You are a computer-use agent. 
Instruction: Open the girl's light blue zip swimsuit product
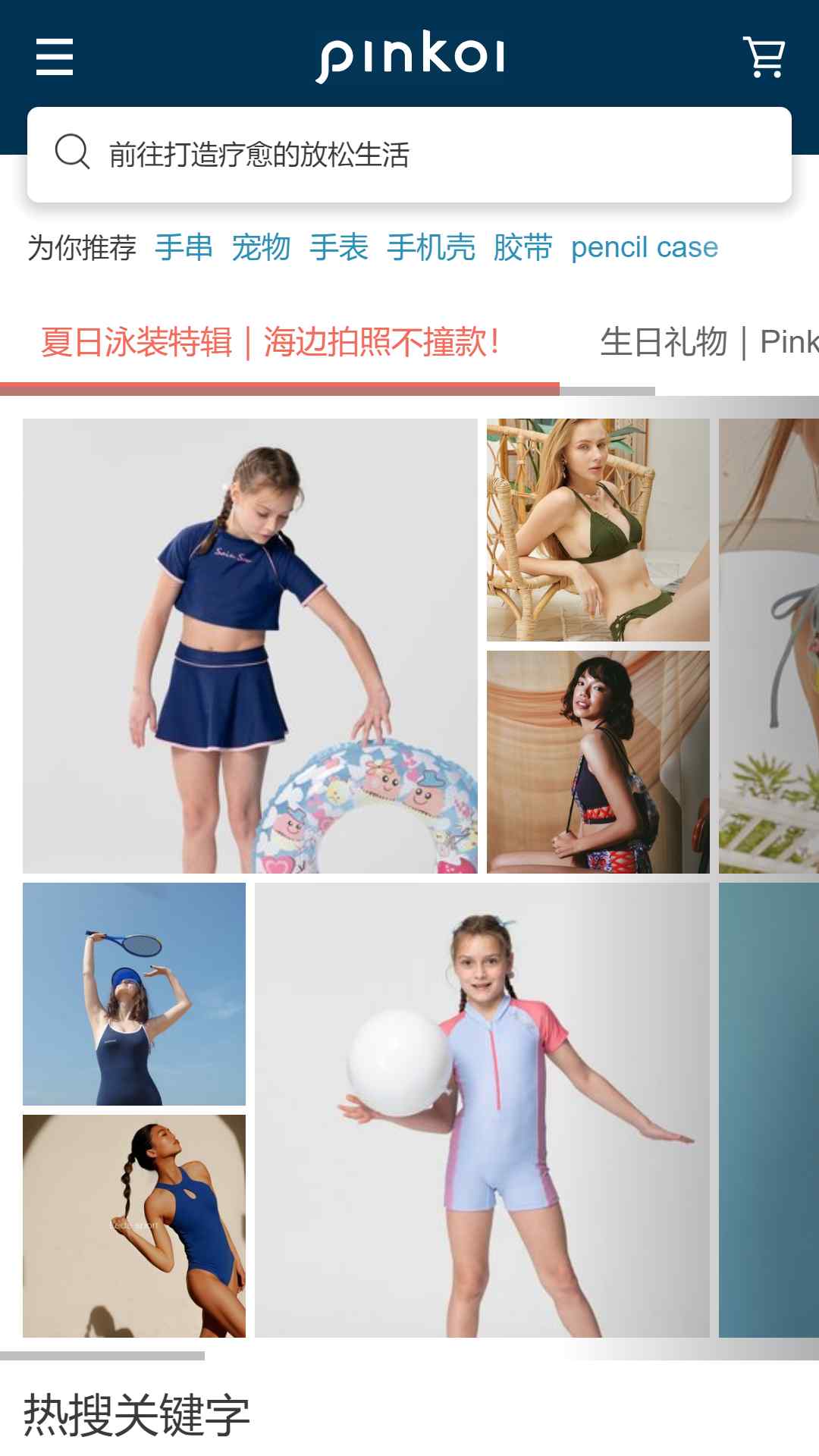[482, 1110]
